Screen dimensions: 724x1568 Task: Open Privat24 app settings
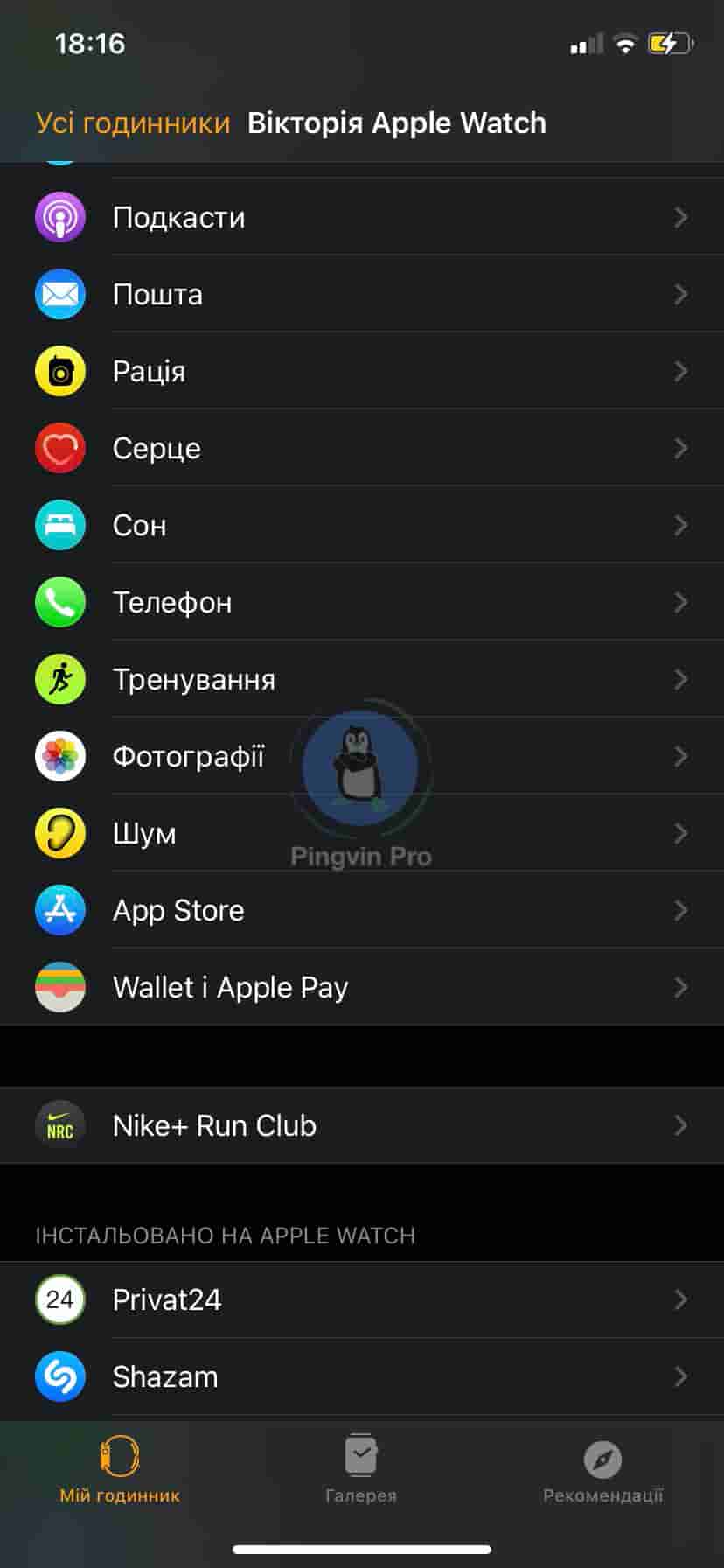(362, 1299)
